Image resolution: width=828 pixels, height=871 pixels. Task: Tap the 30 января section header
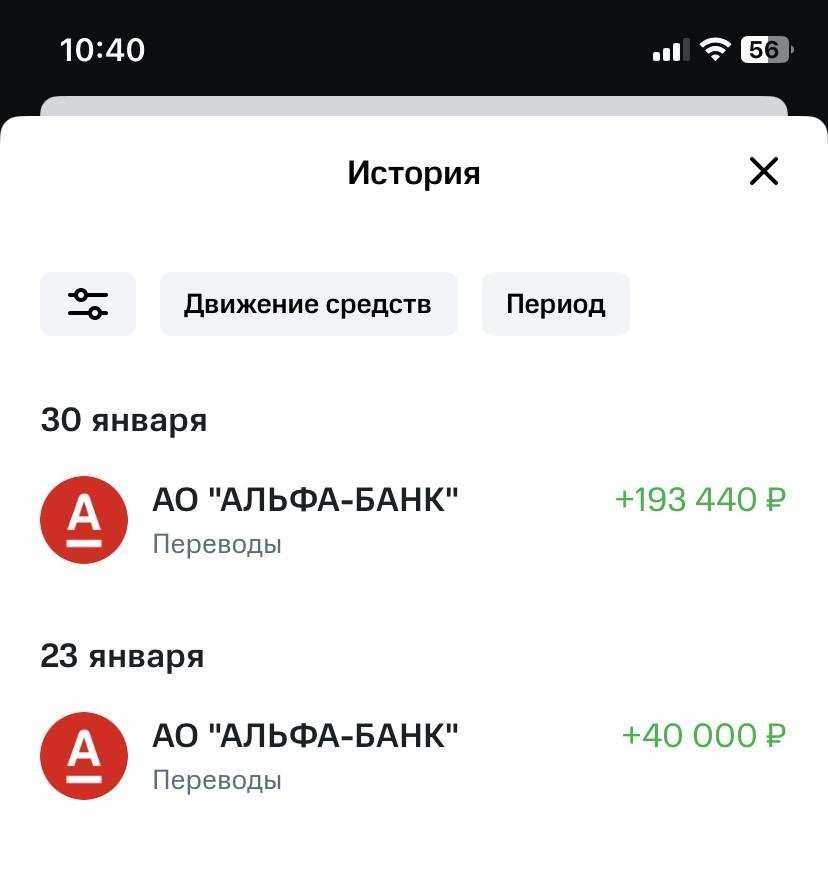click(x=124, y=419)
